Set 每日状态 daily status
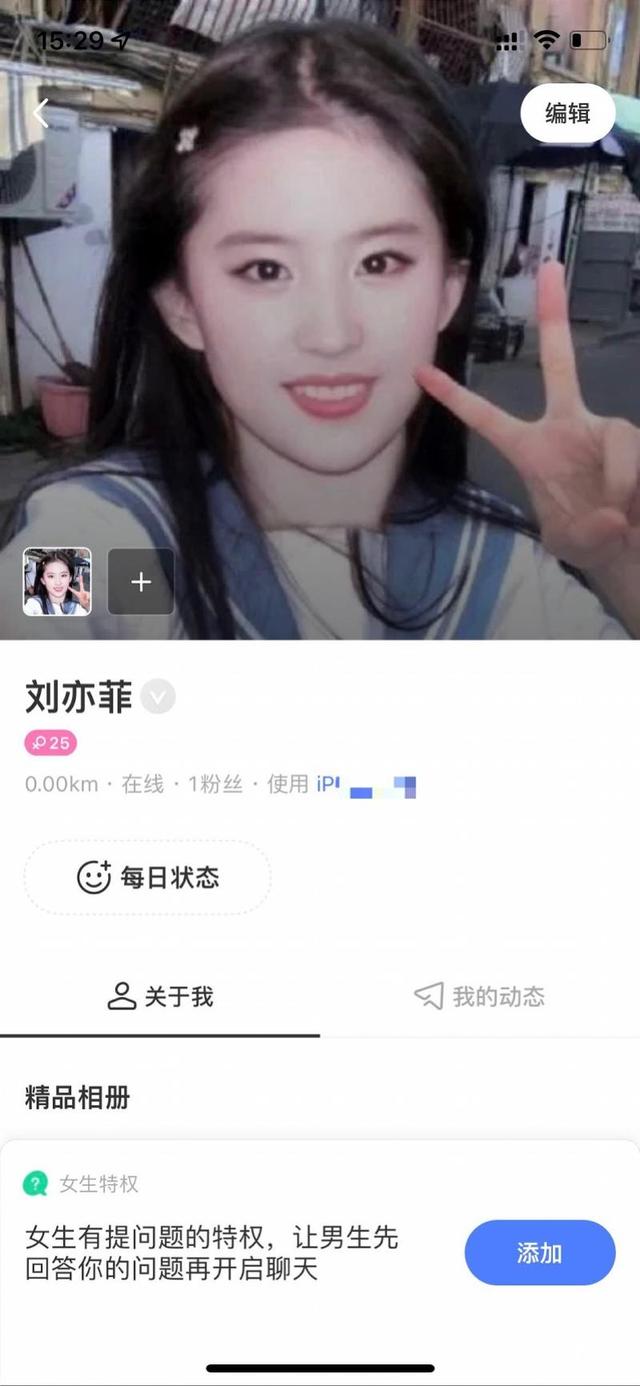Screen dimensions: 640x1386 (x=147, y=878)
